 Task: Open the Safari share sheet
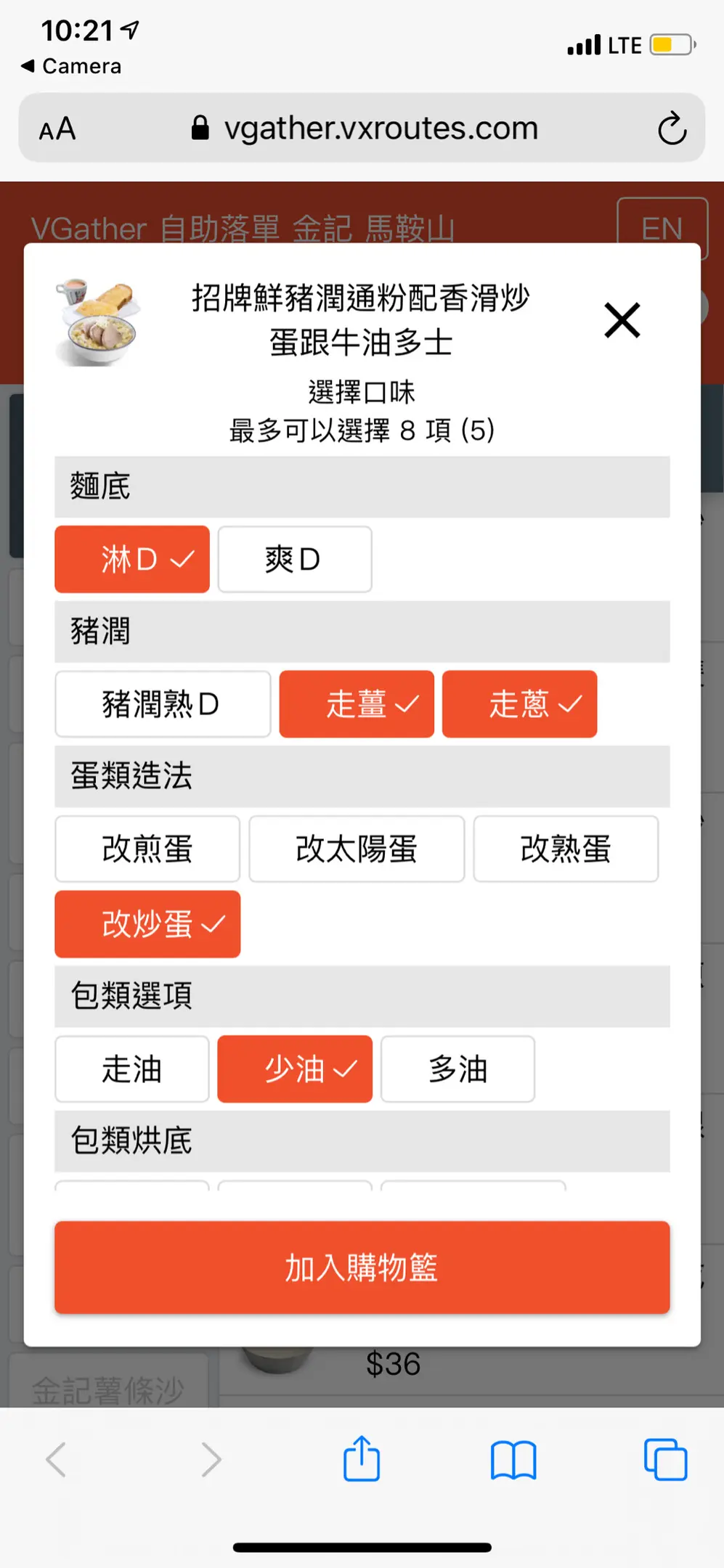(x=362, y=1458)
